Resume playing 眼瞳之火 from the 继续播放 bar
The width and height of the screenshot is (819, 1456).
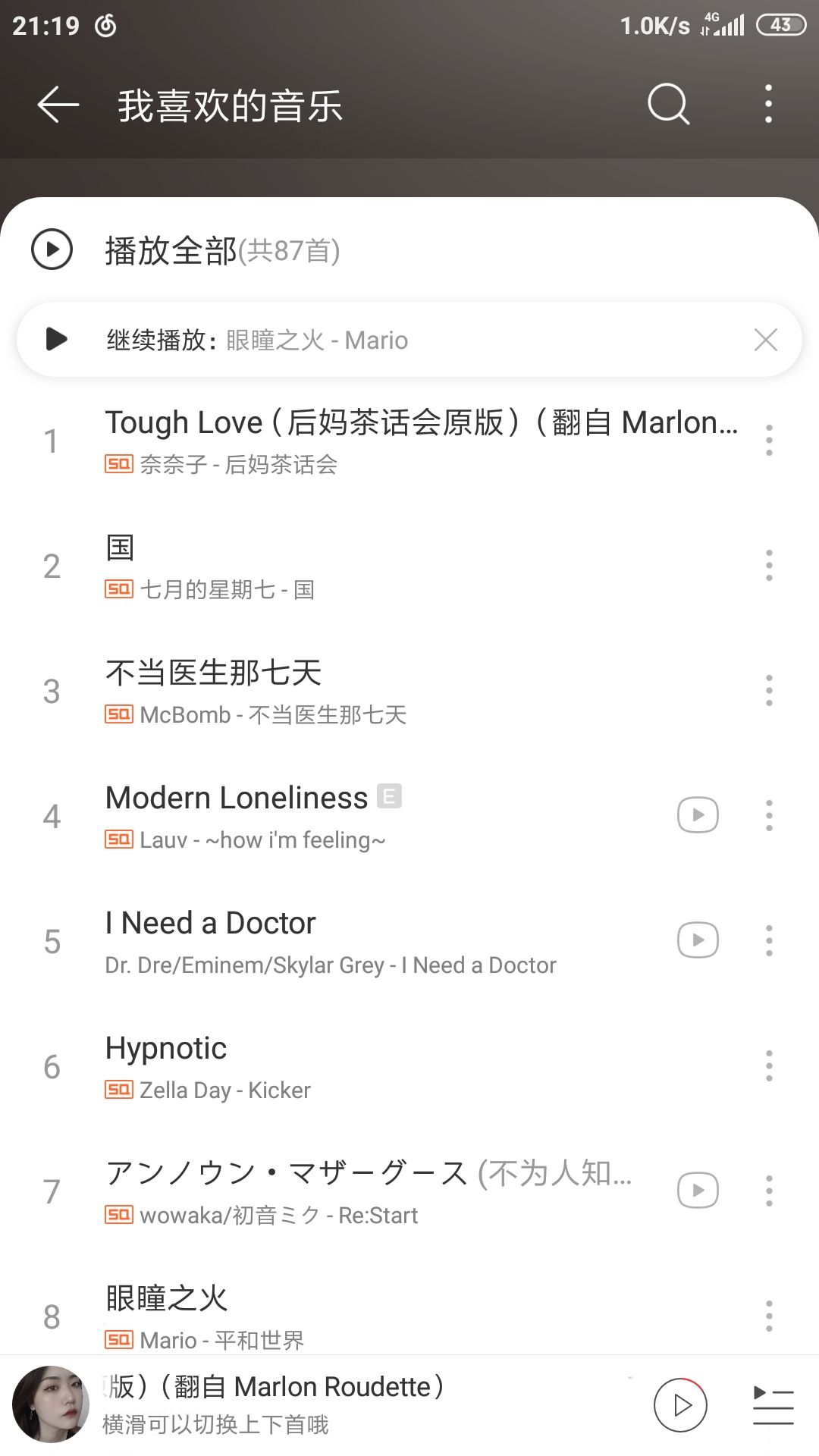coord(57,339)
